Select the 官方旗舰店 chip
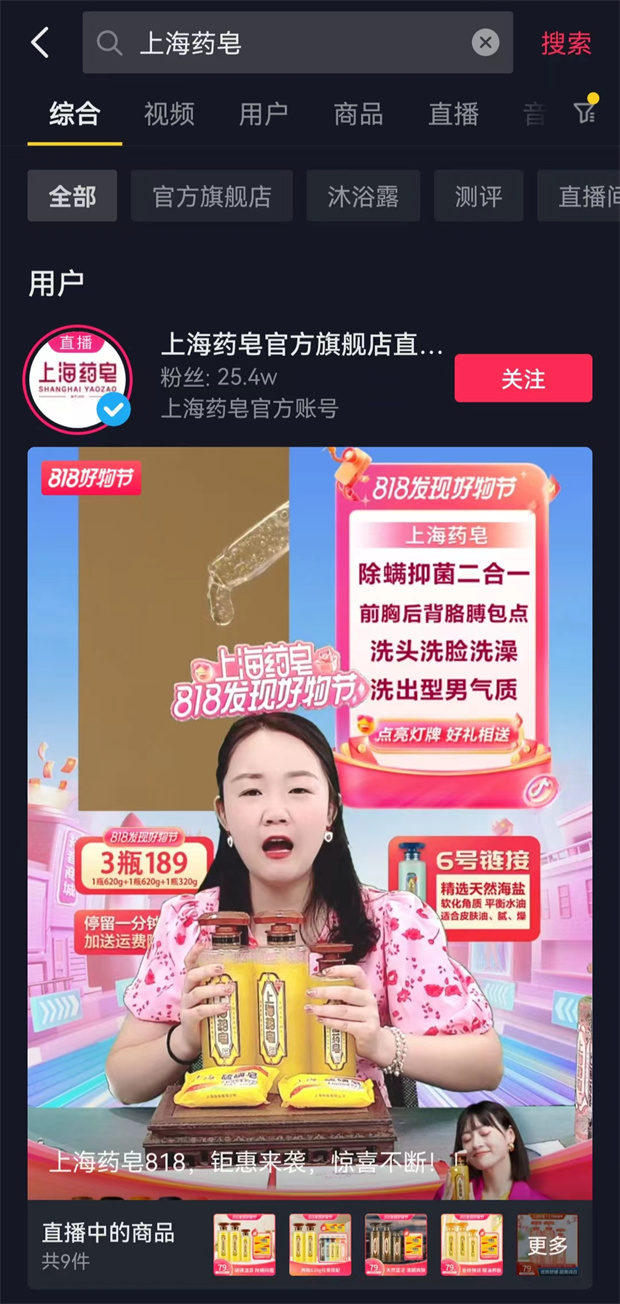 click(x=212, y=196)
